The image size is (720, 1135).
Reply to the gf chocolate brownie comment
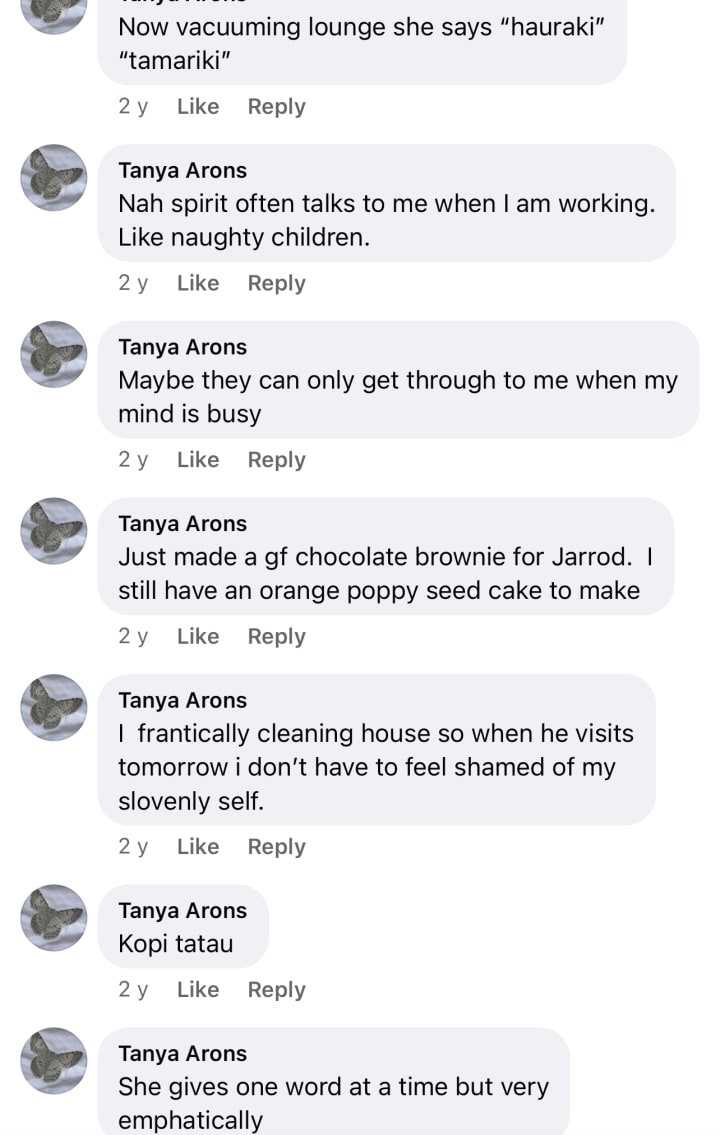[x=276, y=637]
